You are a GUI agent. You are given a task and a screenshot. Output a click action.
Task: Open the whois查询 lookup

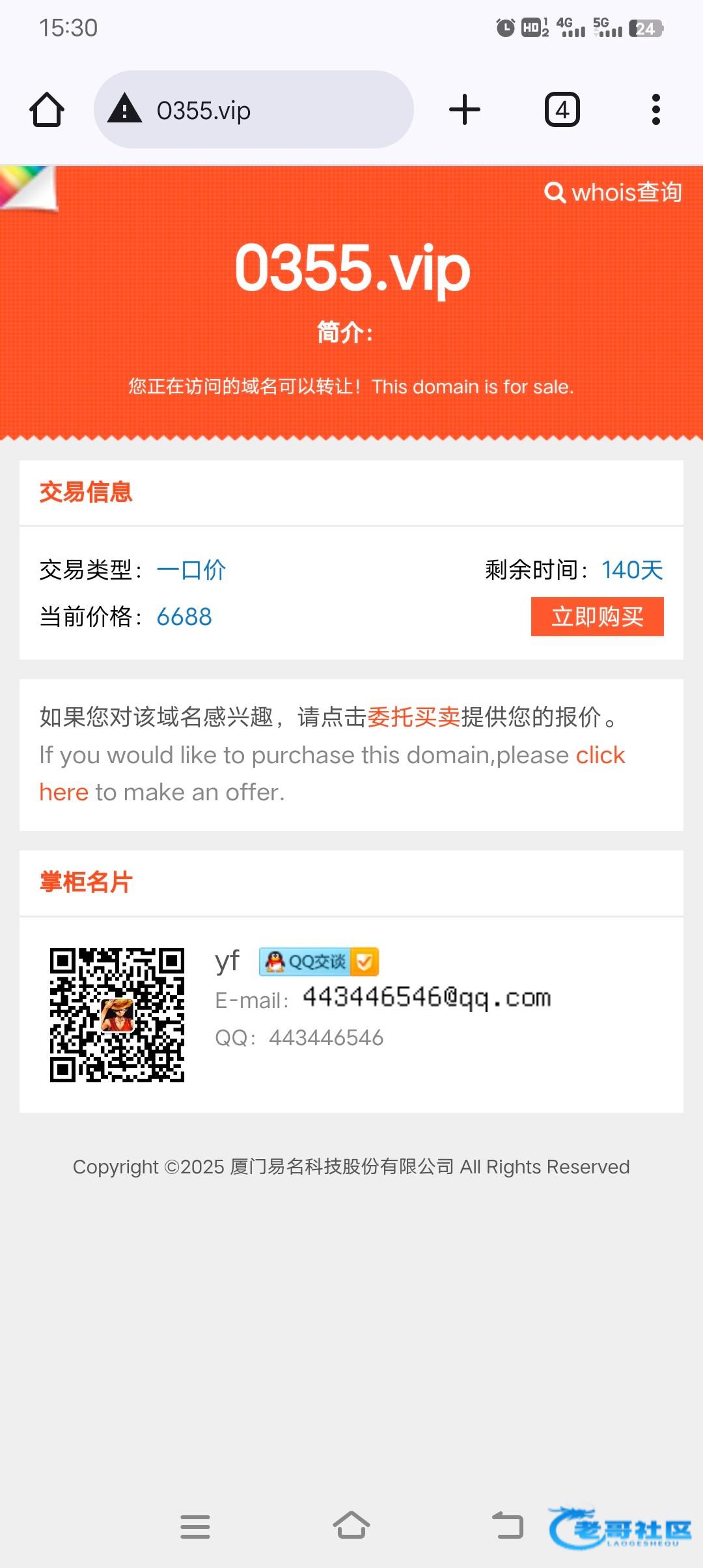613,192
